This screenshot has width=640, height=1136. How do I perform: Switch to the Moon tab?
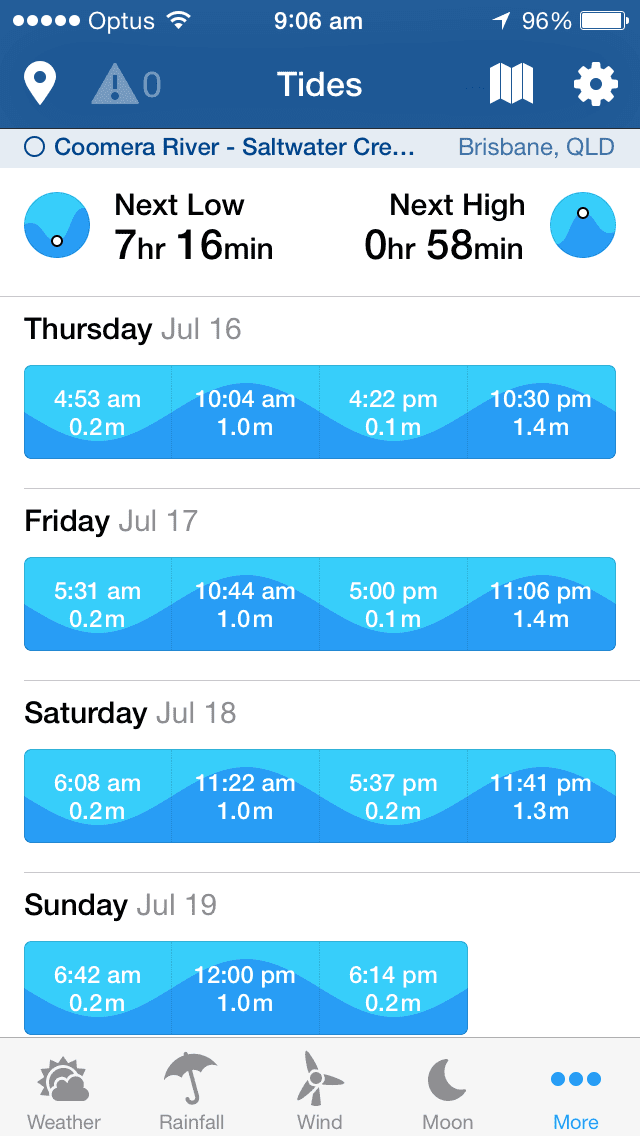pyautogui.click(x=448, y=1092)
